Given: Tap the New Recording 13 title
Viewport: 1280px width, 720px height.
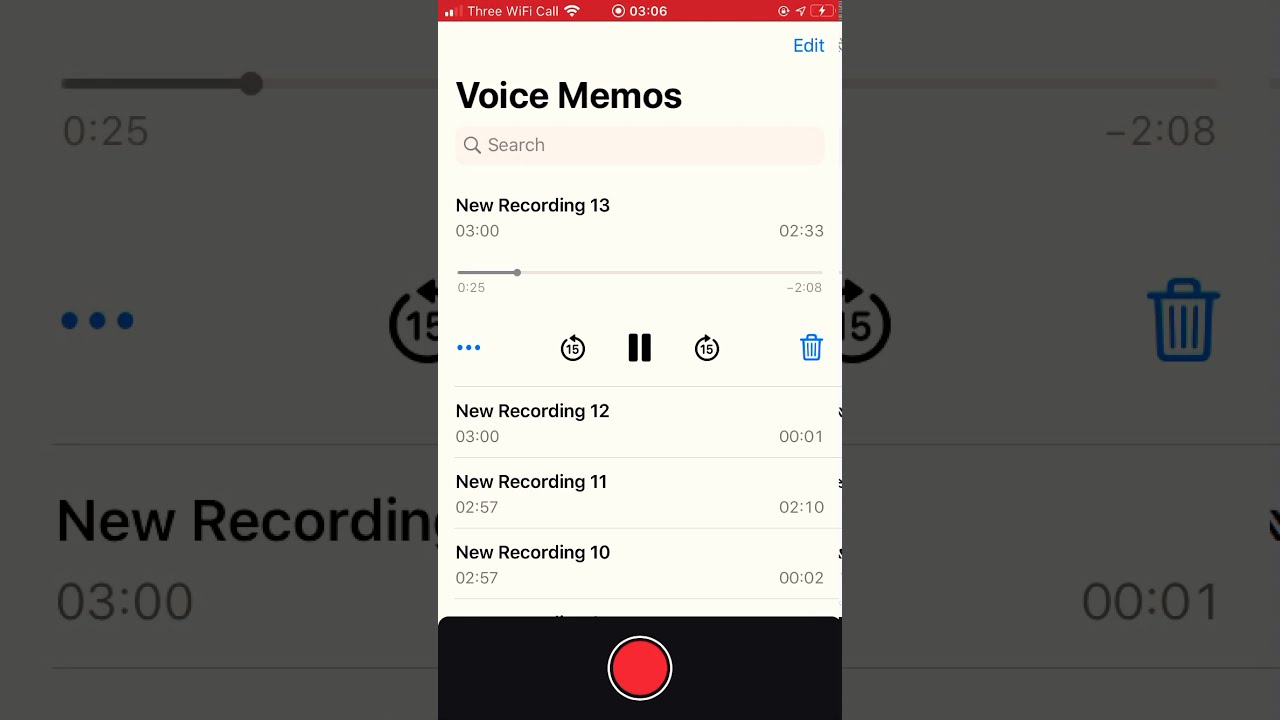Looking at the screenshot, I should 532,205.
